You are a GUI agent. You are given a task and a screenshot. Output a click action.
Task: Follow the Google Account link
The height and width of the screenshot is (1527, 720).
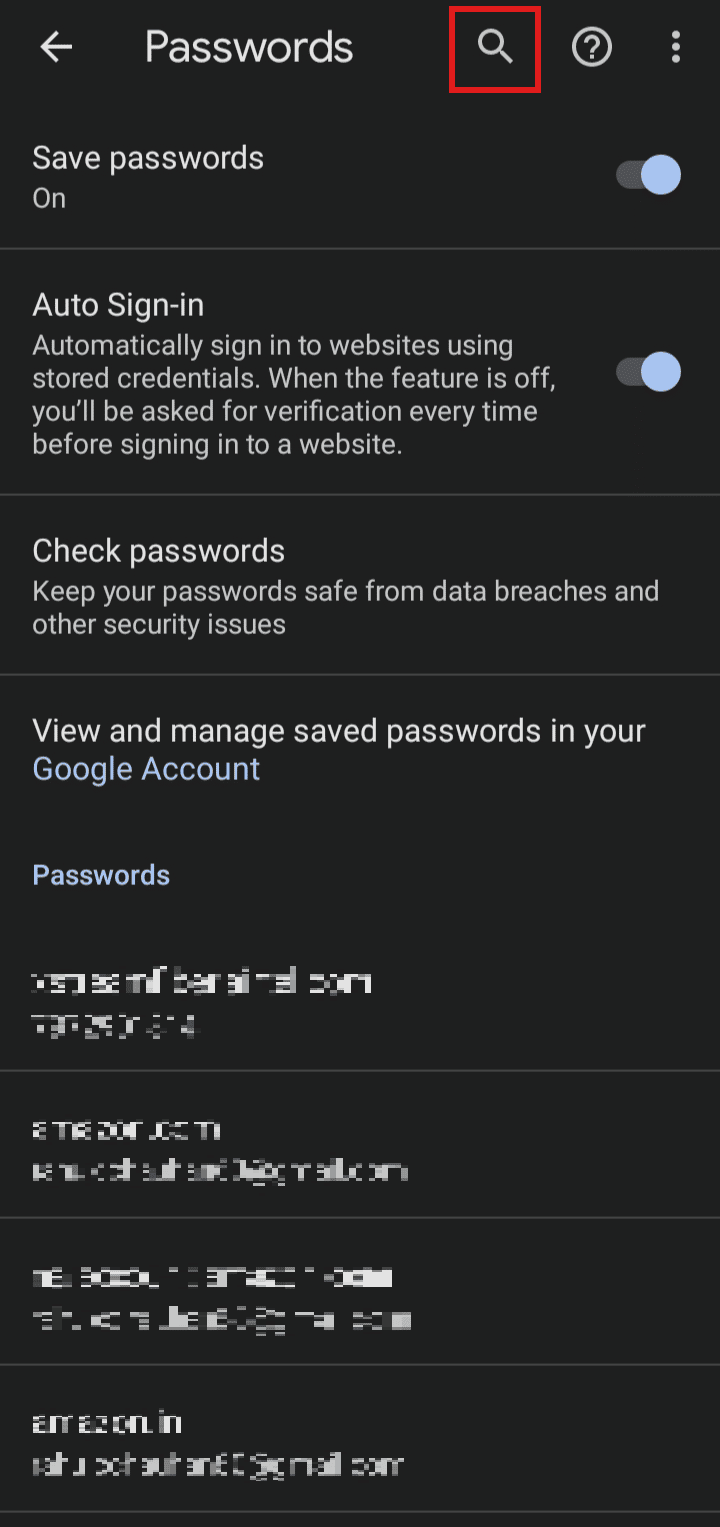146,769
